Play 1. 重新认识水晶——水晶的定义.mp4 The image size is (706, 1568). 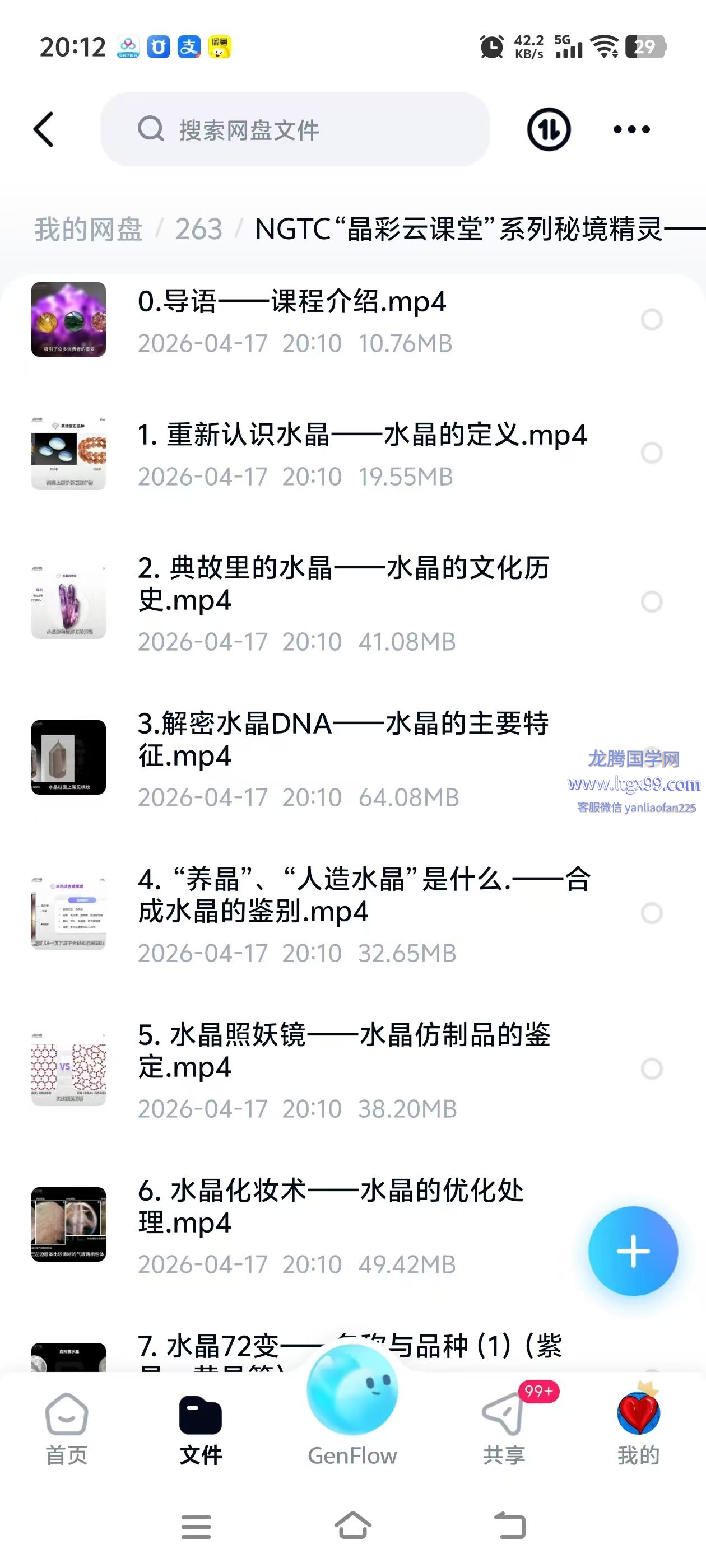[x=362, y=435]
